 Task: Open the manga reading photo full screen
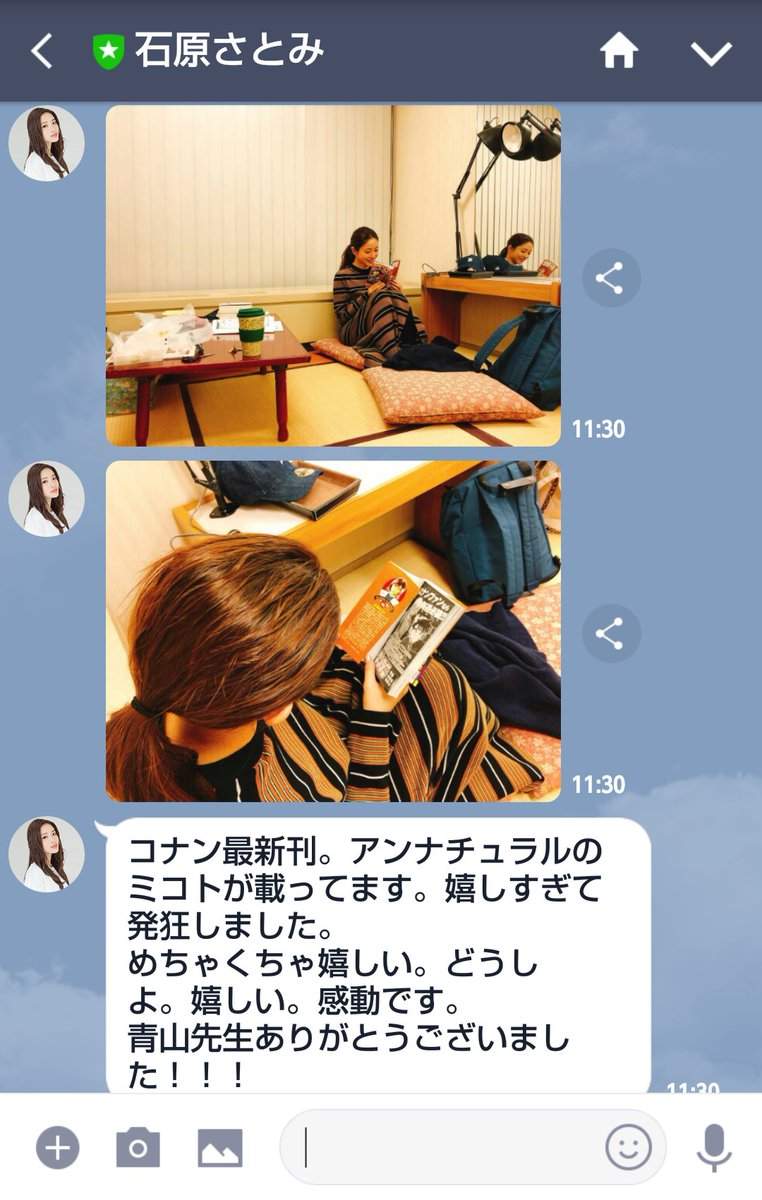[333, 631]
